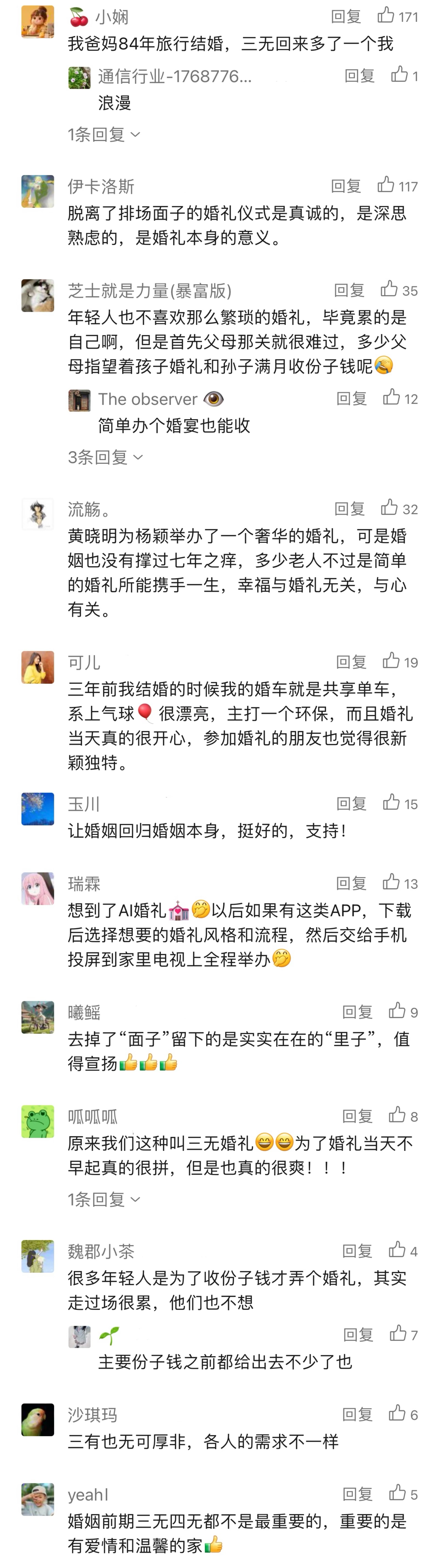Expand 1条回复 under 呱呱呱's comment
Image resolution: width=439 pixels, height=1568 pixels.
[103, 1199]
